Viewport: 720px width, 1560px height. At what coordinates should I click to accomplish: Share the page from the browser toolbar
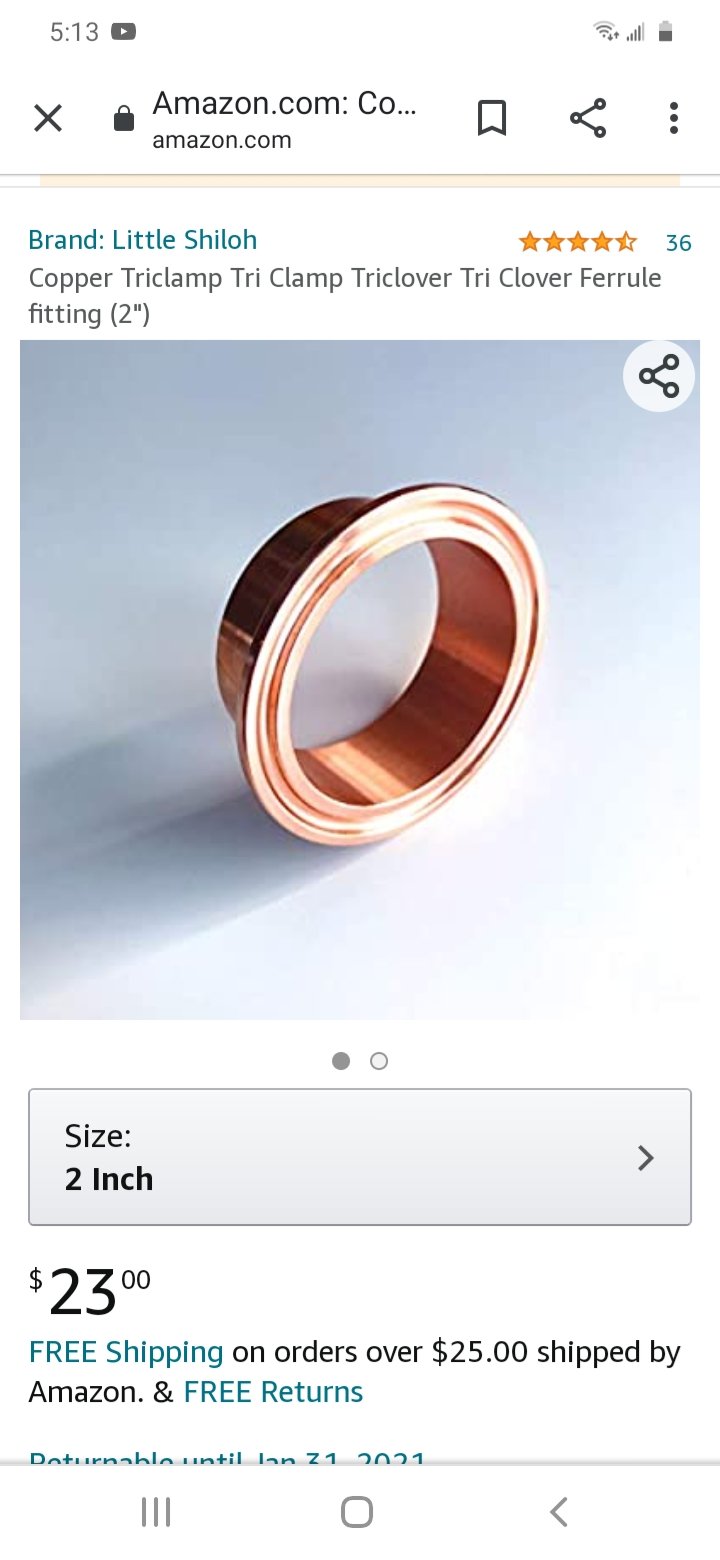(x=588, y=118)
